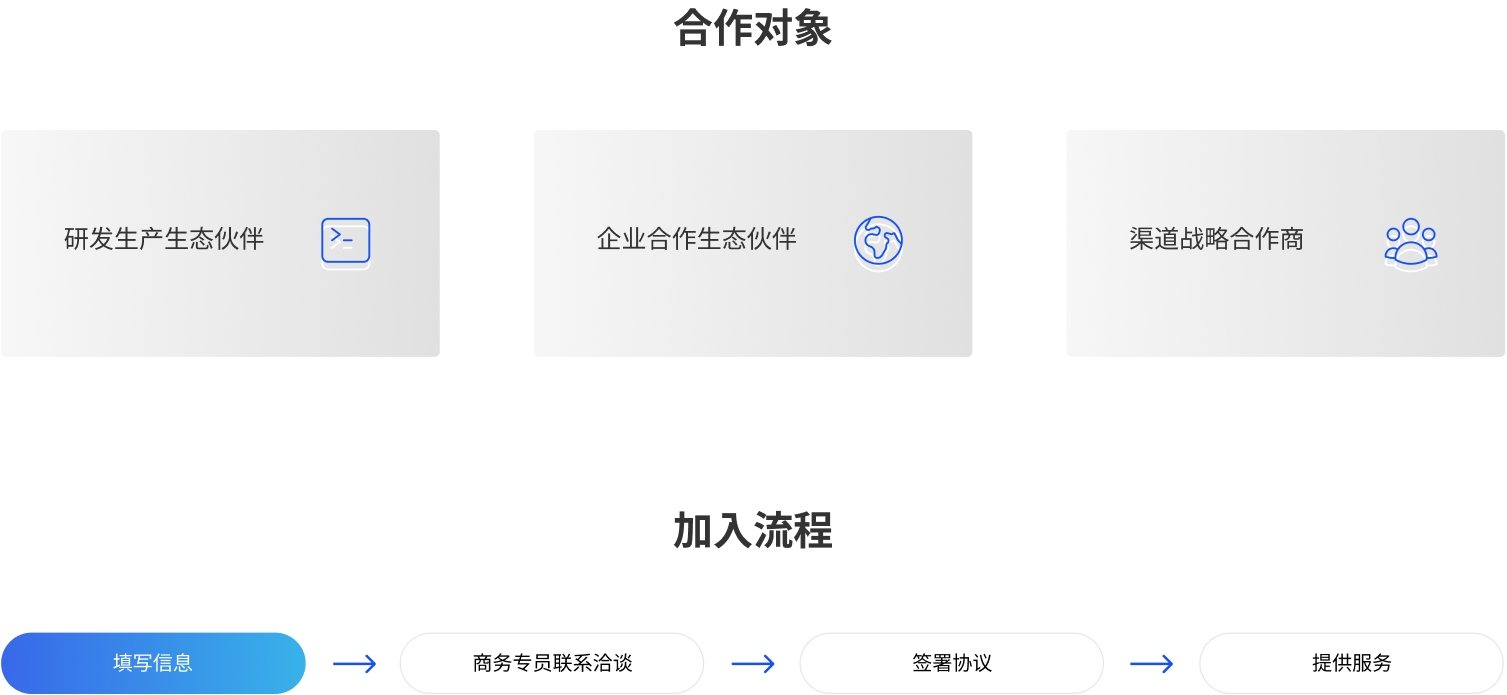The height and width of the screenshot is (695, 1507).
Task: Select the 签署协议 step
Action: (x=951, y=663)
